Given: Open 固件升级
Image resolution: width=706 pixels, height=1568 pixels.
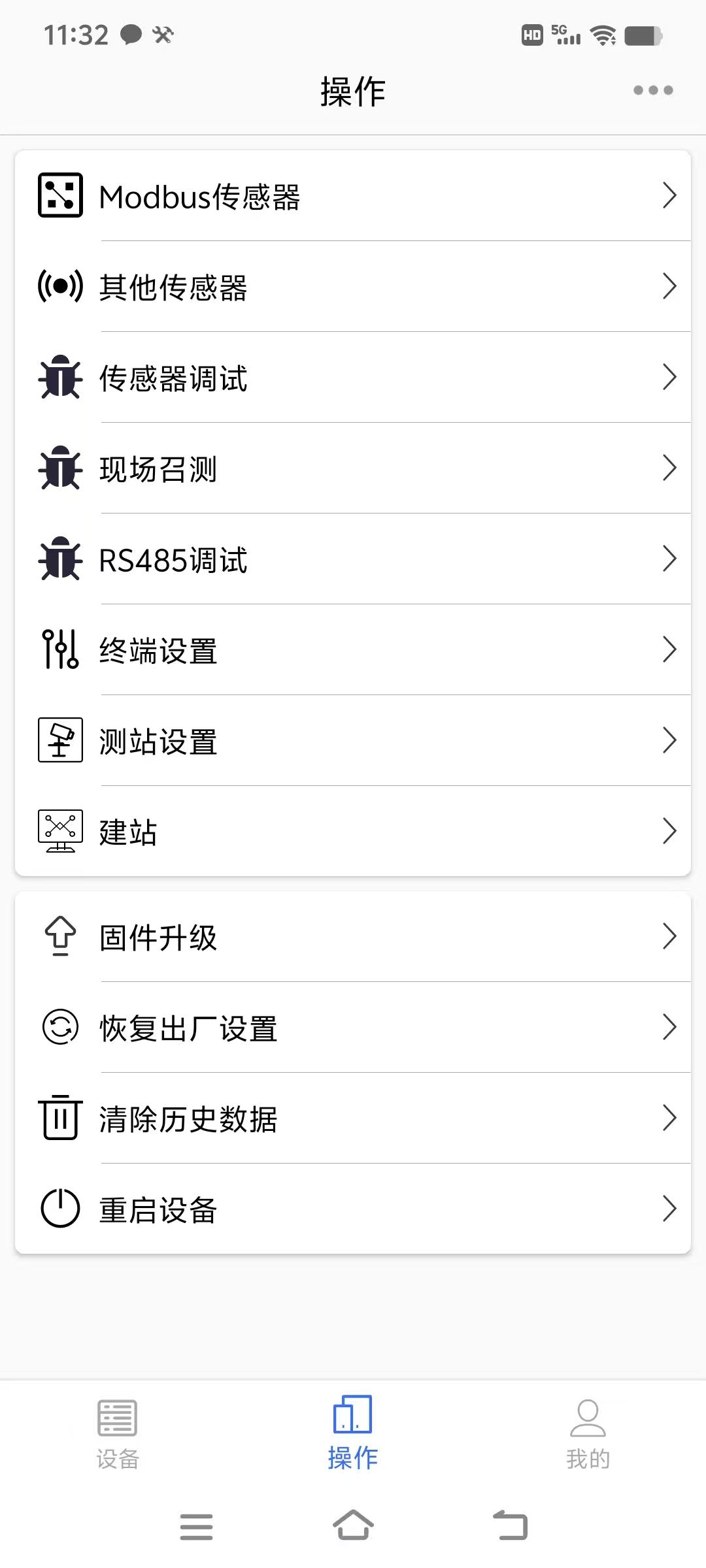Looking at the screenshot, I should point(353,936).
